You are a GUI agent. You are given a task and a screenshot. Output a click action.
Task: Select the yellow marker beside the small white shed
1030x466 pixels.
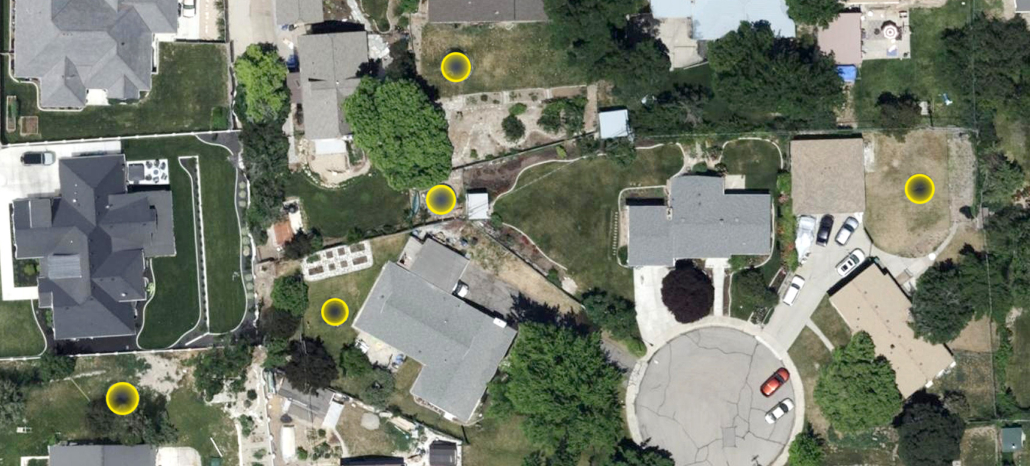click(x=441, y=200)
